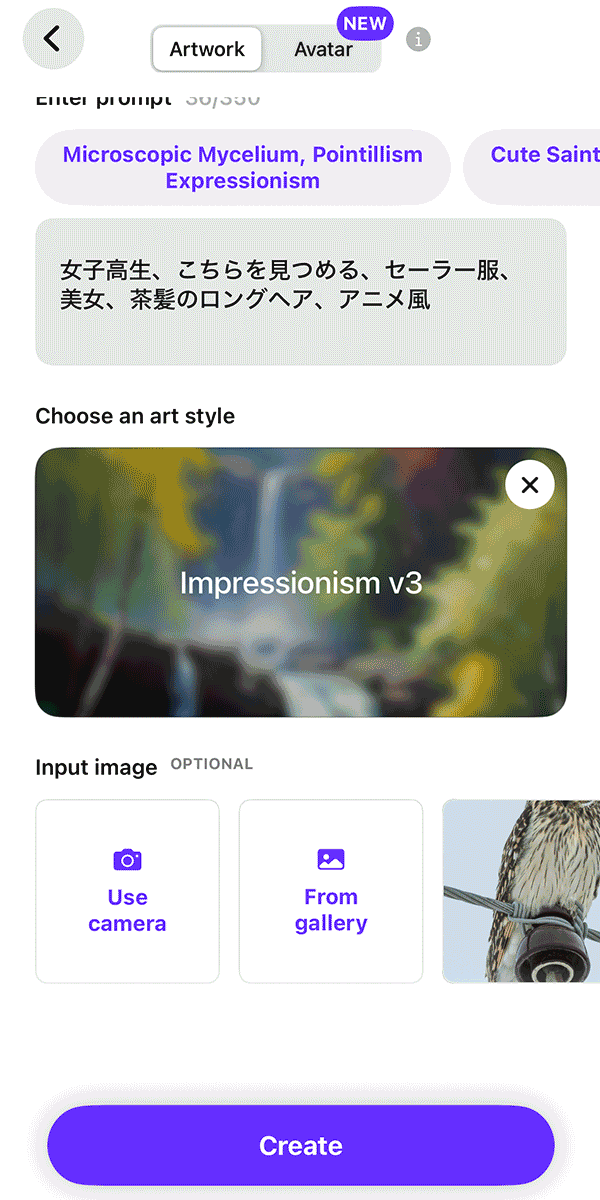This screenshot has width=600, height=1200.
Task: Open the info icon next to Avatar
Action: pyautogui.click(x=419, y=40)
